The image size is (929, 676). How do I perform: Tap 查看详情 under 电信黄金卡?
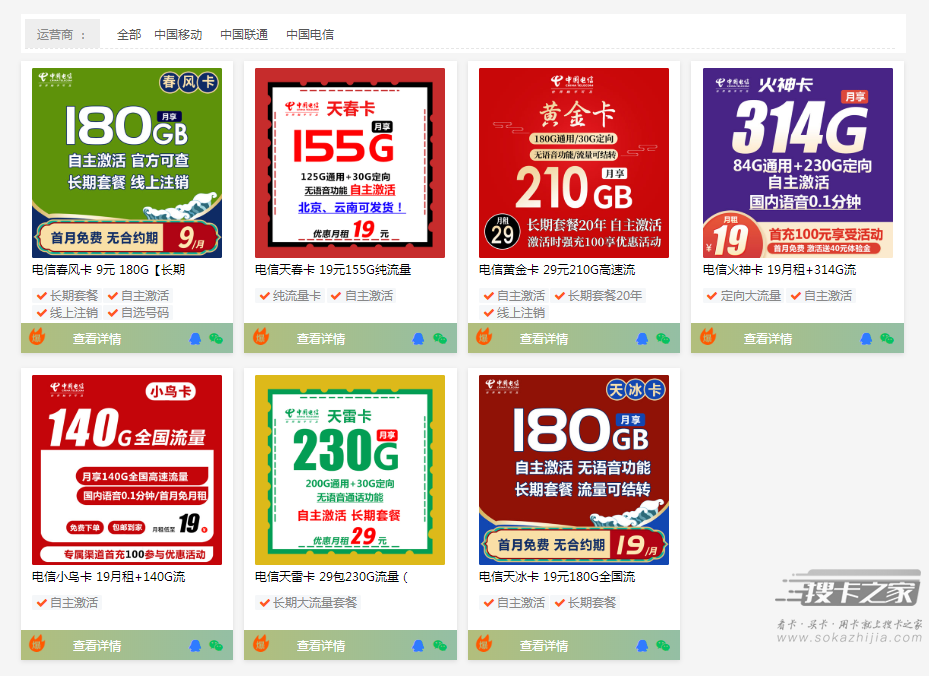(x=544, y=339)
